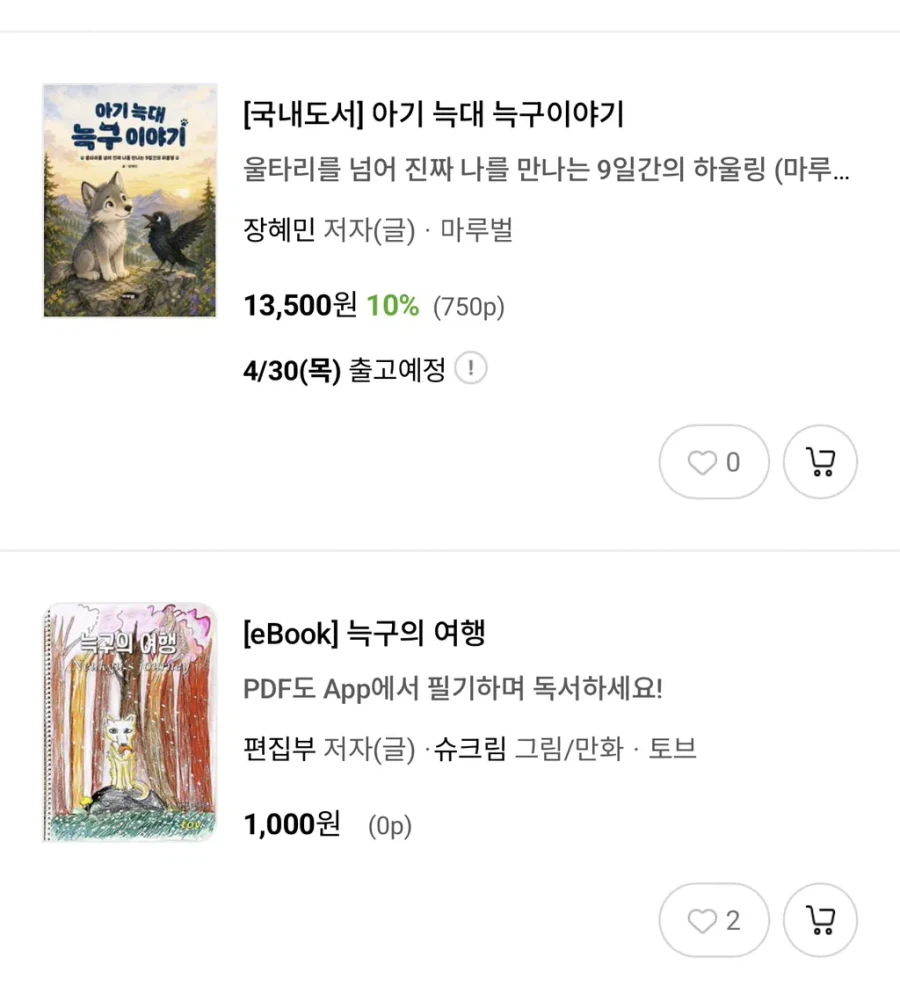Click the heart icon on the first book
Screen dimensions: 900x1001
(x=714, y=462)
